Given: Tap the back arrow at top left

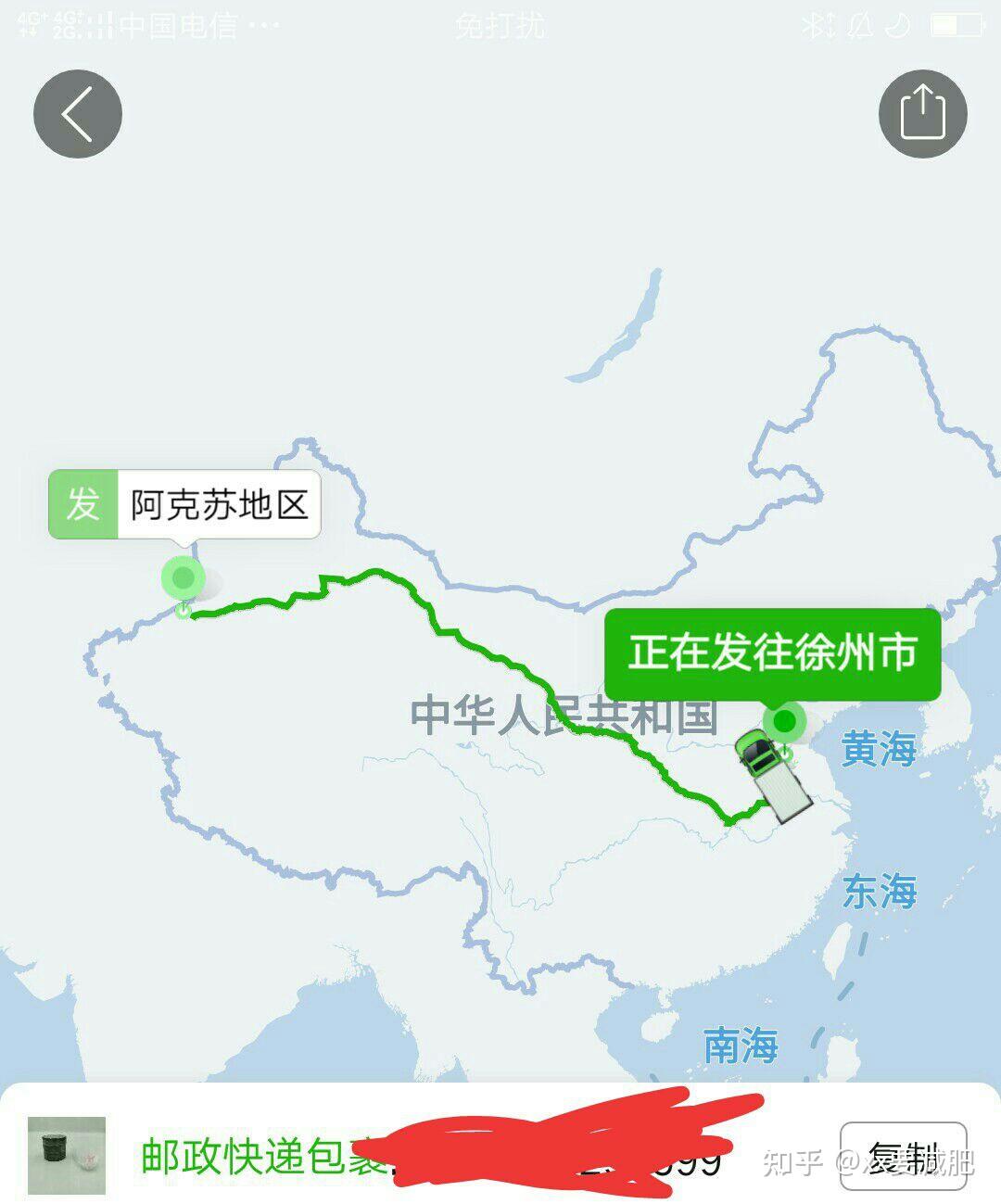Looking at the screenshot, I should [76, 112].
